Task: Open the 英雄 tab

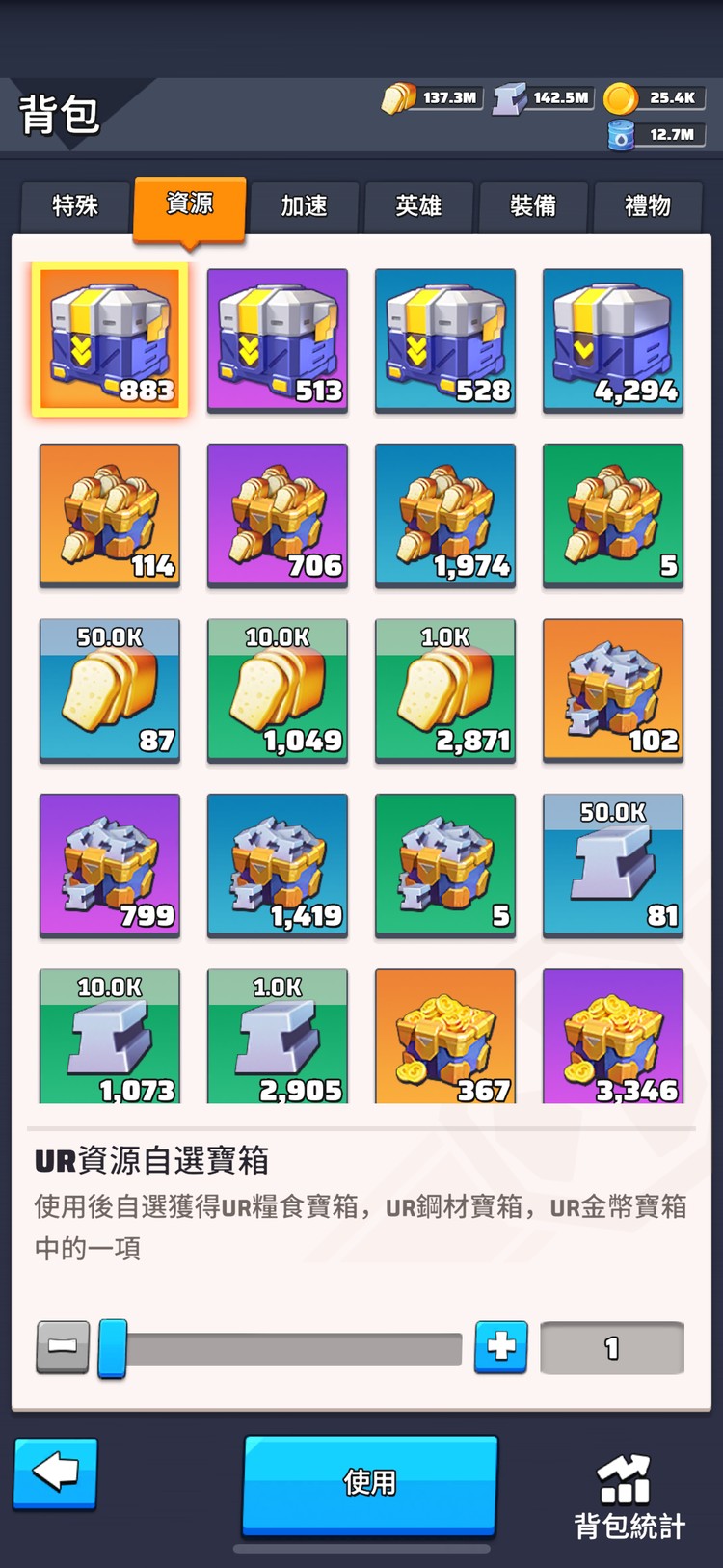Action: coord(418,205)
